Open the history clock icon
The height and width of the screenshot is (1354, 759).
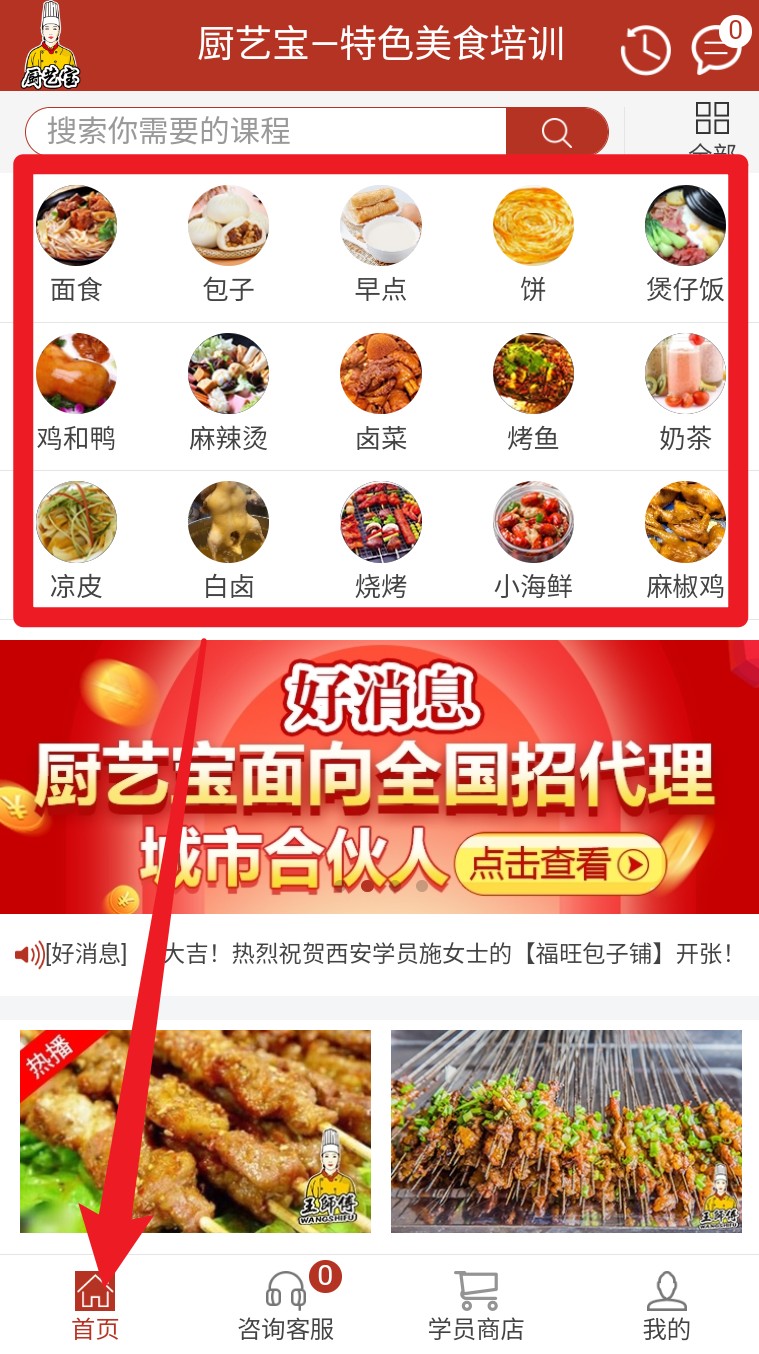click(x=645, y=49)
